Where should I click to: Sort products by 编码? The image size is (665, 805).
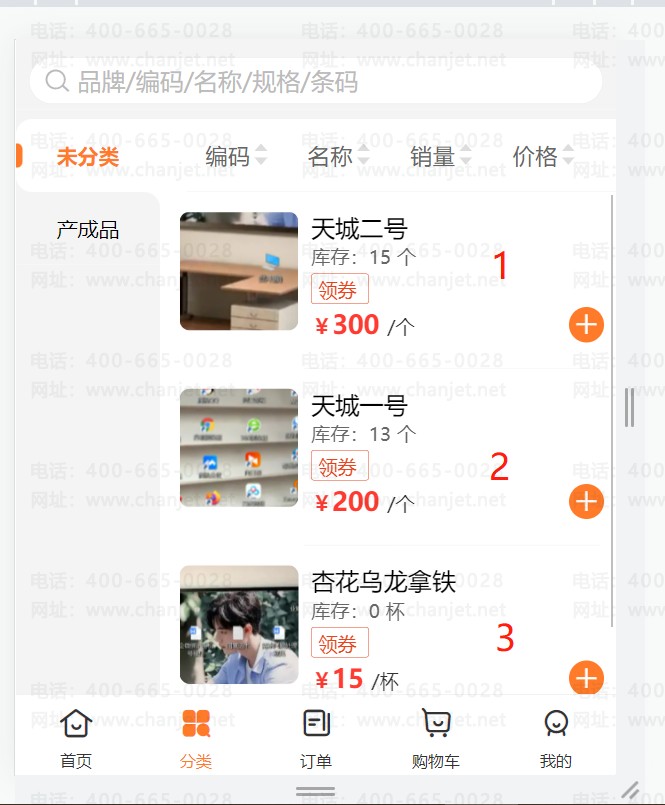click(x=236, y=156)
